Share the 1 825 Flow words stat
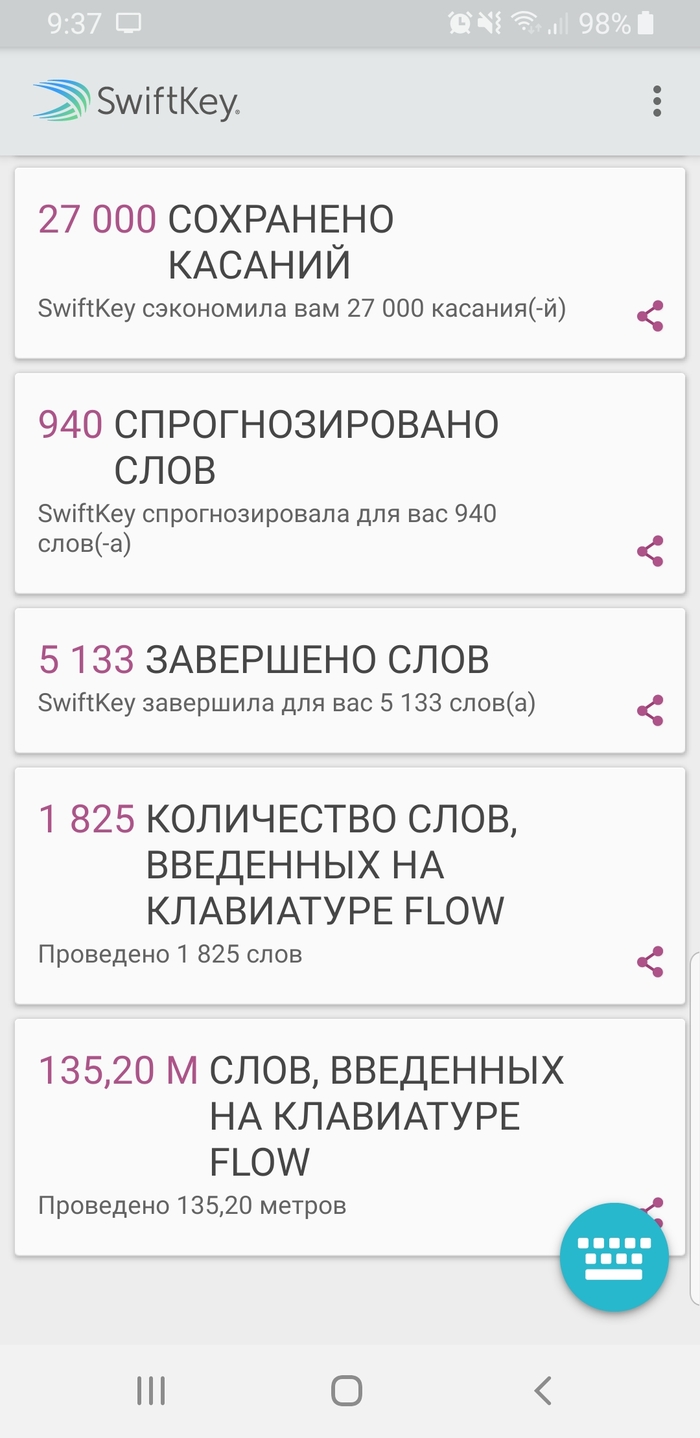Screen dimensions: 700x1438 (x=650, y=962)
